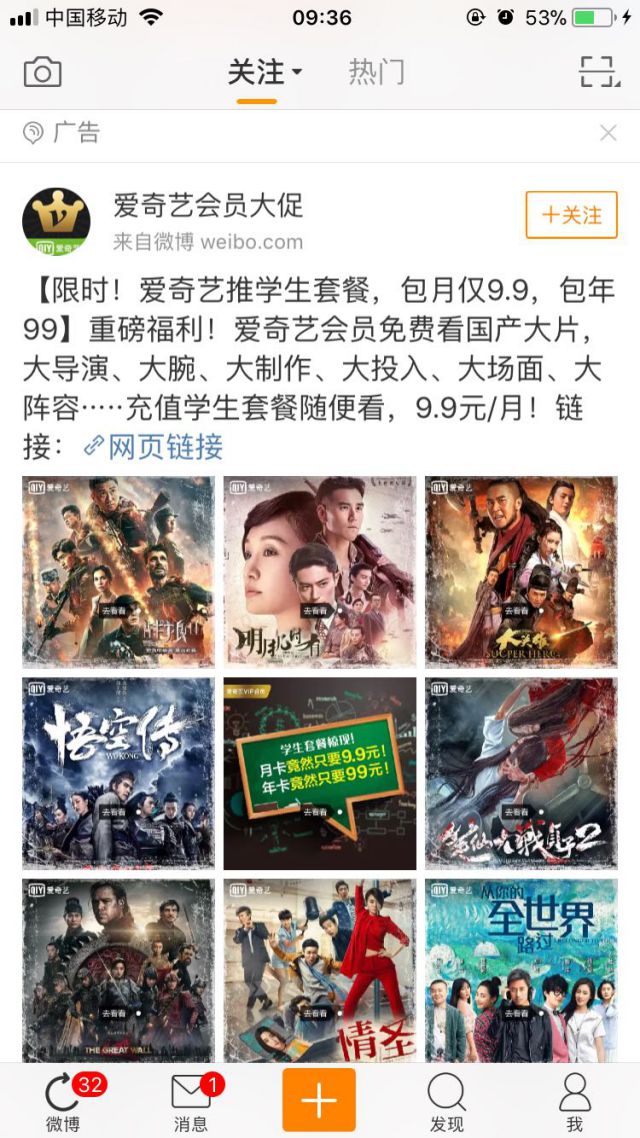Open the scan QR code icon
Image resolution: width=640 pixels, height=1138 pixels.
click(600, 72)
